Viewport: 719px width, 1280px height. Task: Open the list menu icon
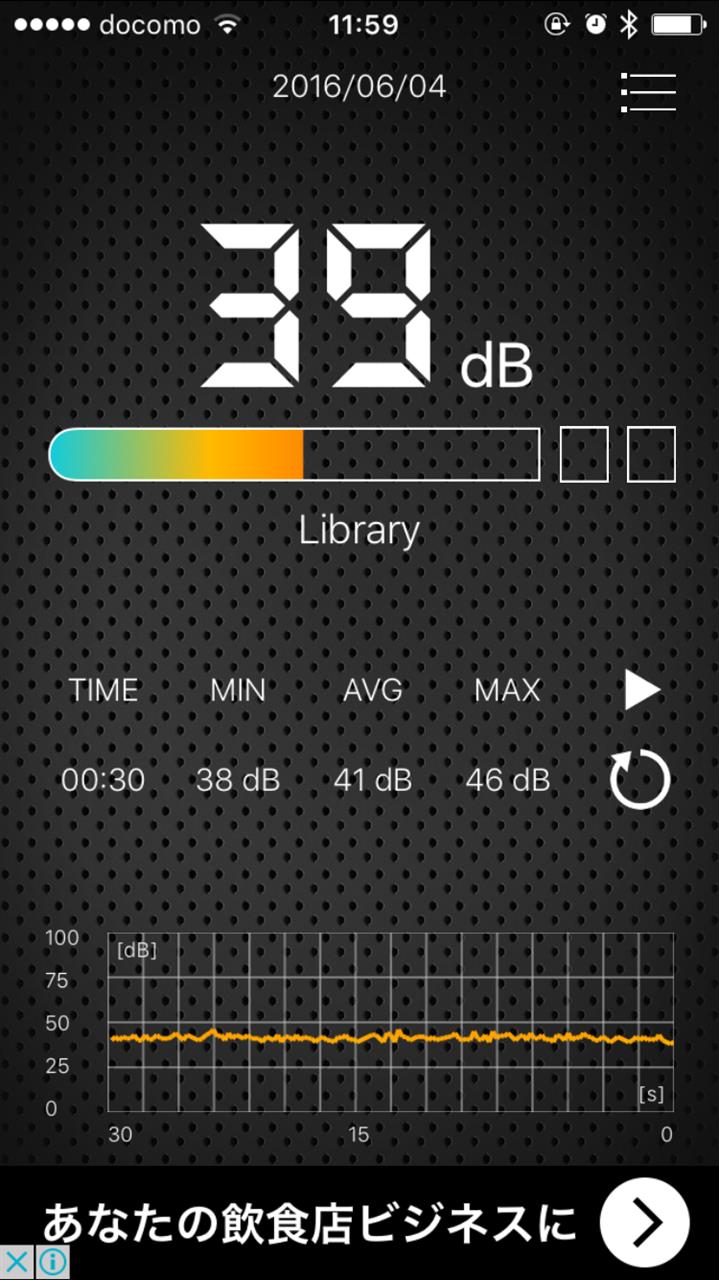648,92
